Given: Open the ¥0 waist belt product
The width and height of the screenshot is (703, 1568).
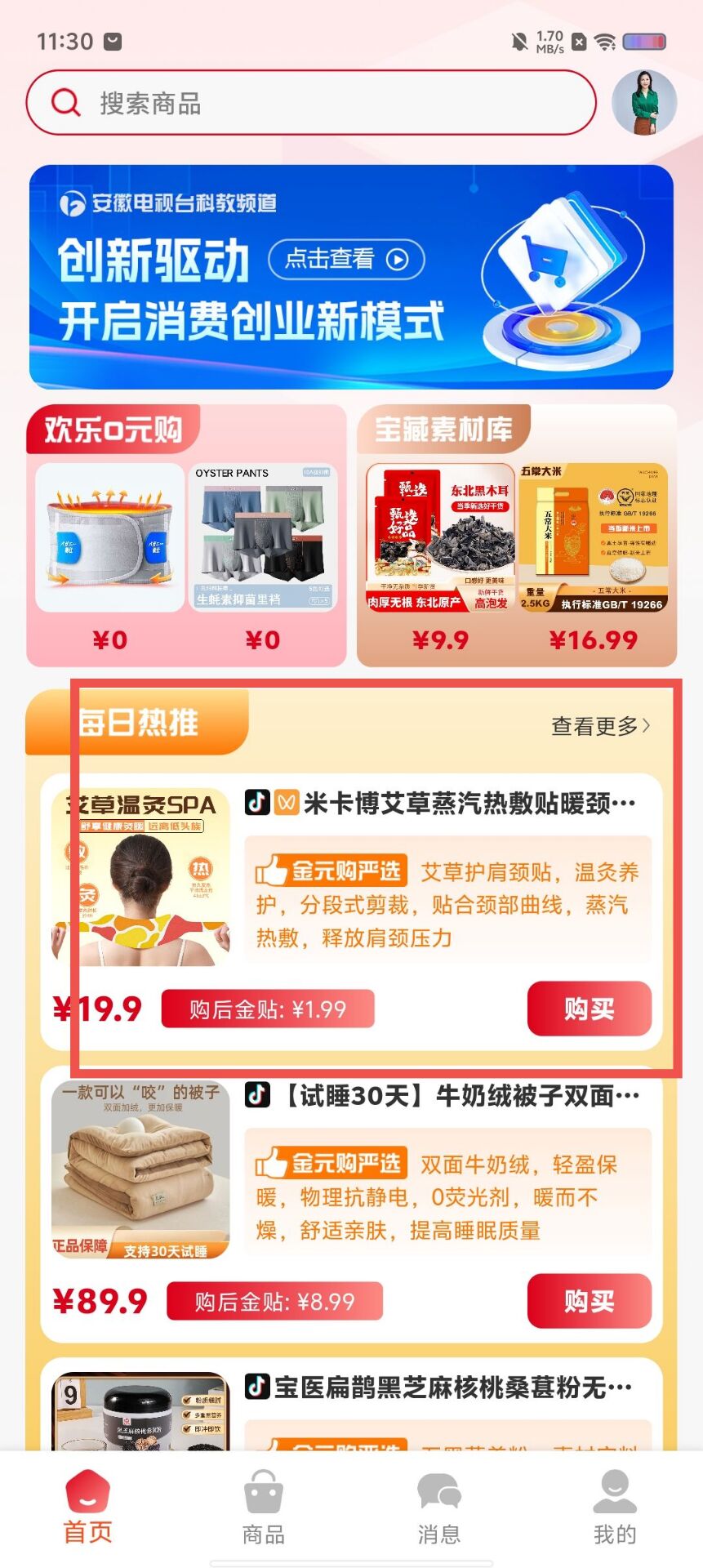Looking at the screenshot, I should pyautogui.click(x=110, y=539).
